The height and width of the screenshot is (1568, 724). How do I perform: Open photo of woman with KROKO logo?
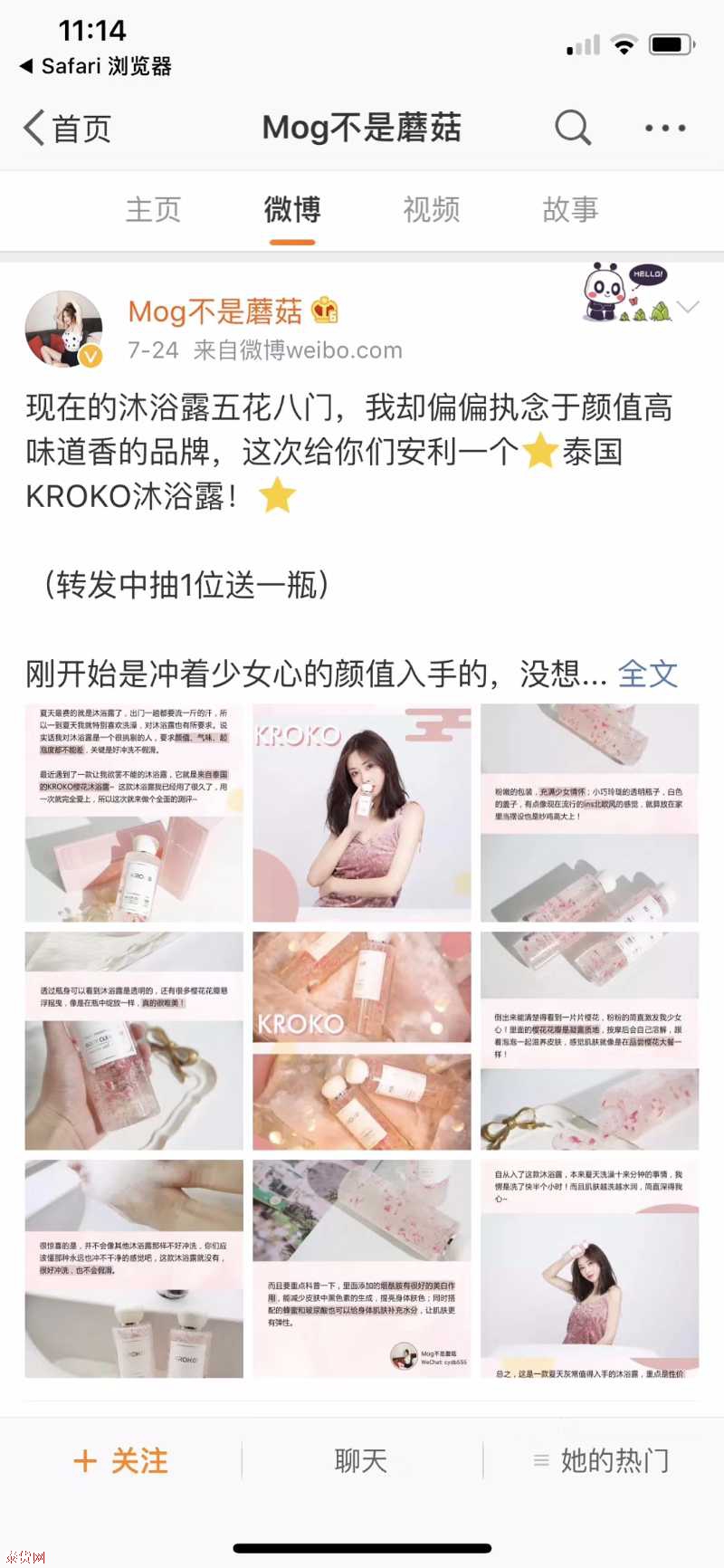point(362,813)
